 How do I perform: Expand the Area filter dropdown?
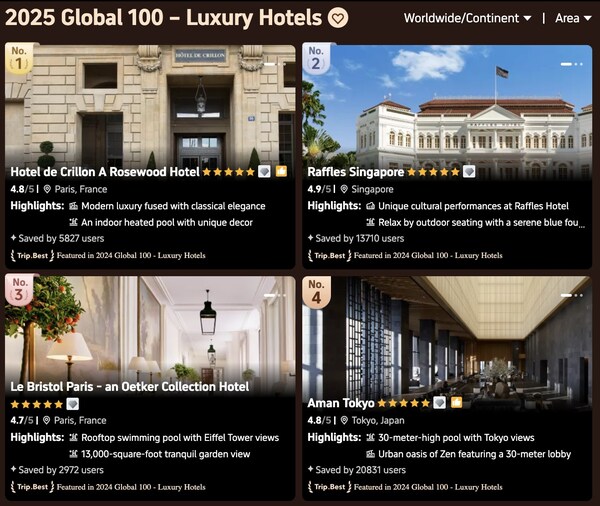point(573,18)
